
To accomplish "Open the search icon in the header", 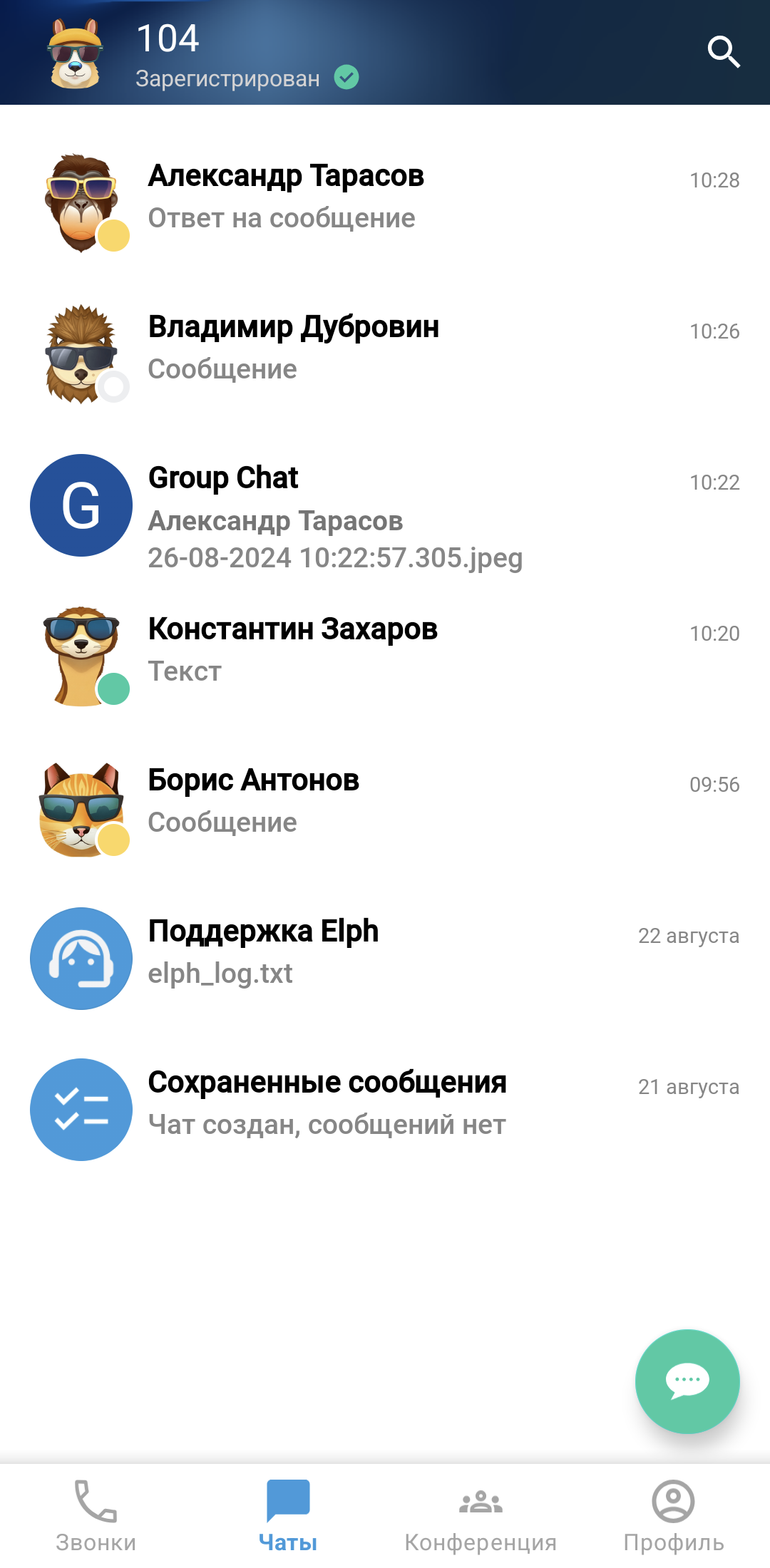I will click(x=723, y=53).
